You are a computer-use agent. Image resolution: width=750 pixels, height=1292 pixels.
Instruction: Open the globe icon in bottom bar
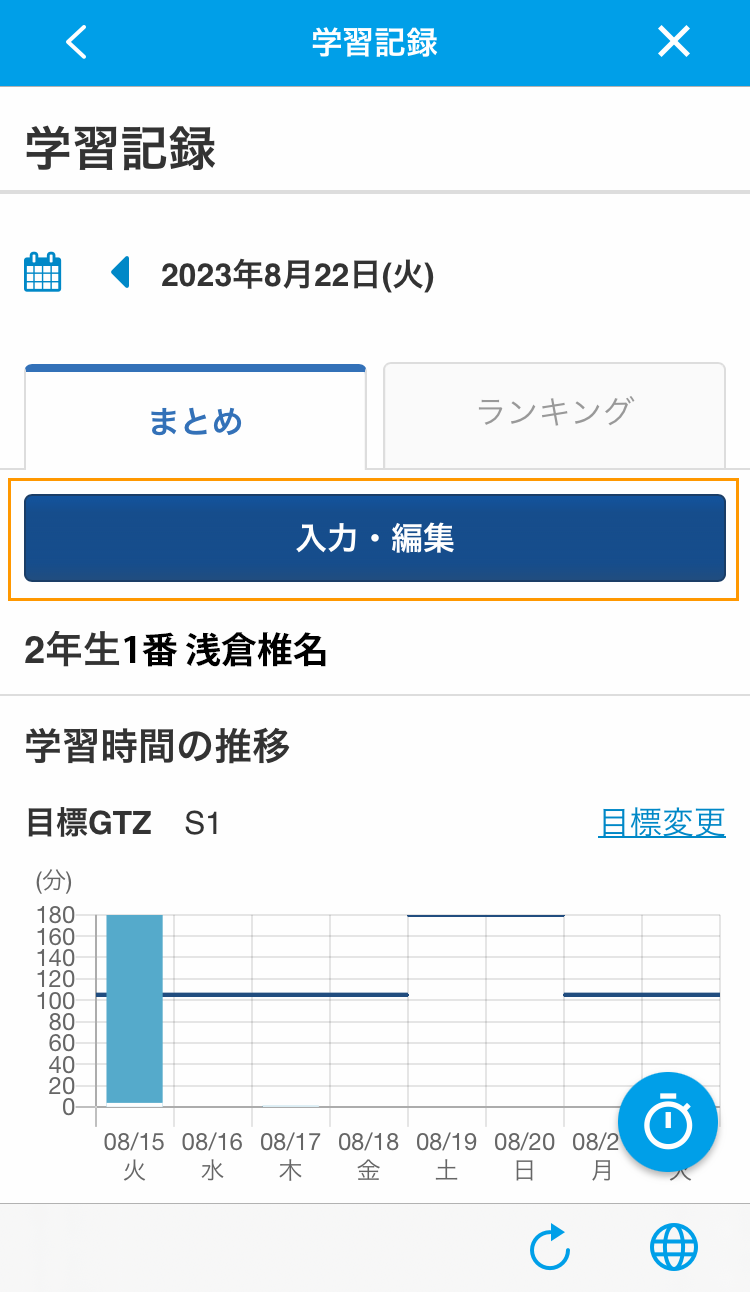674,1248
